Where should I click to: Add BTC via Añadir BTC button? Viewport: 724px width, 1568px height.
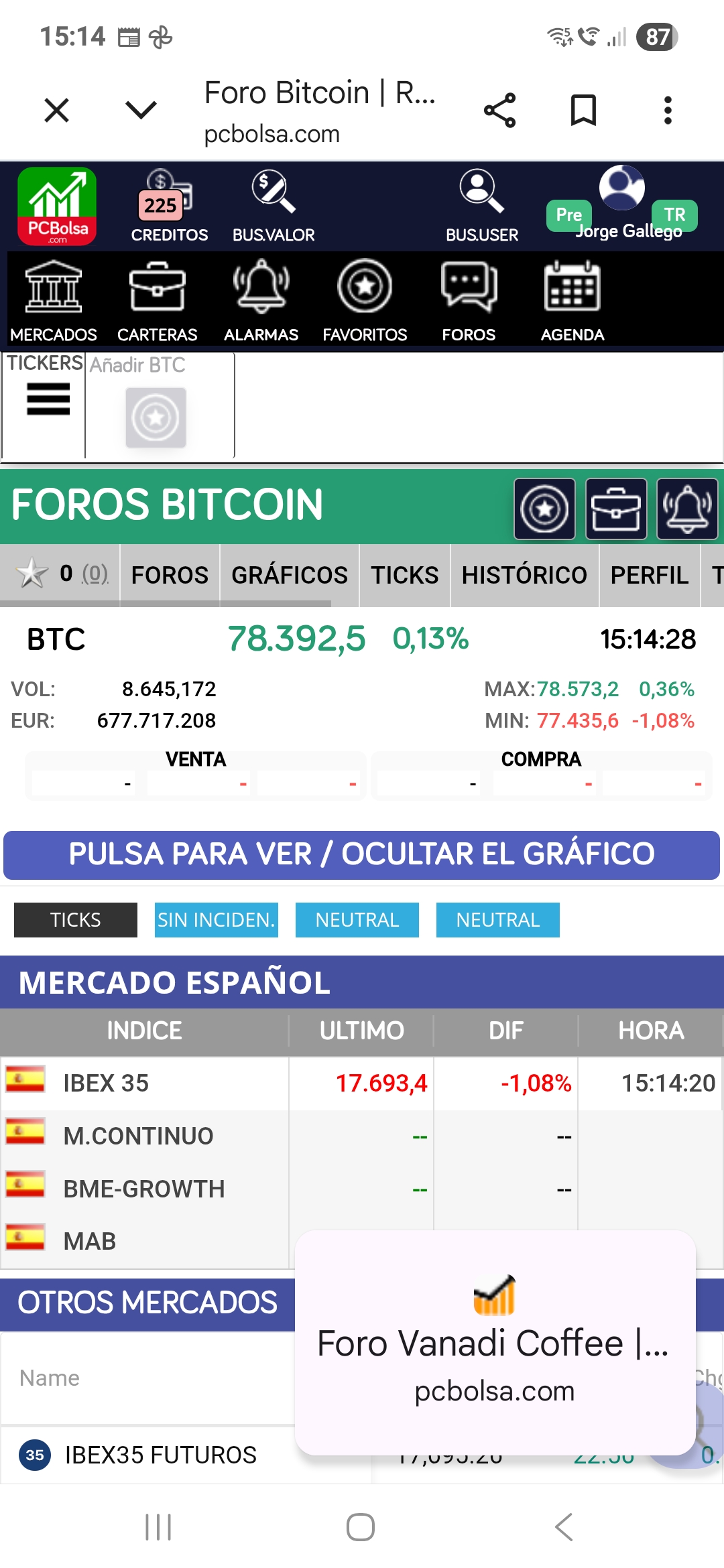click(x=156, y=417)
